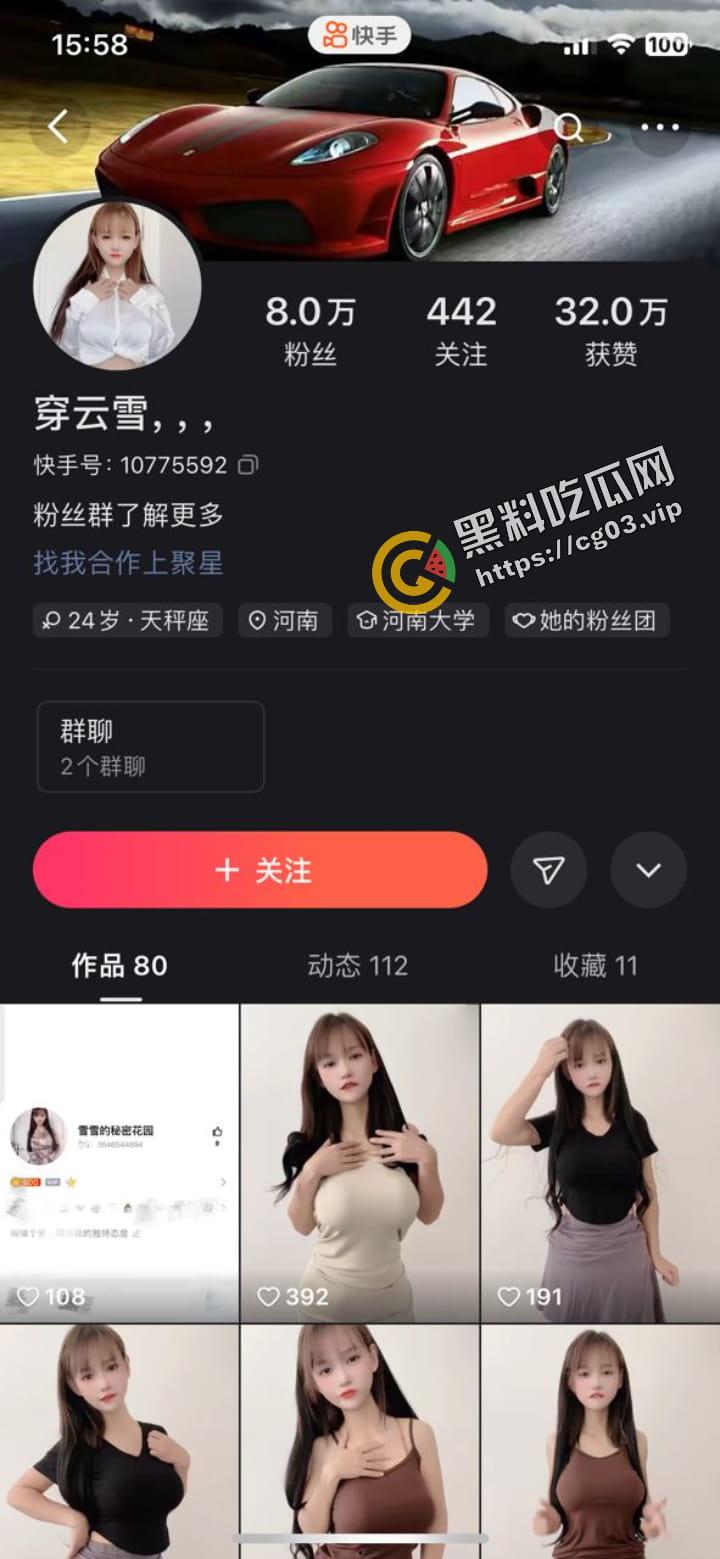The height and width of the screenshot is (1559, 720).
Task: Open the more options menu (three dots)
Action: click(659, 127)
